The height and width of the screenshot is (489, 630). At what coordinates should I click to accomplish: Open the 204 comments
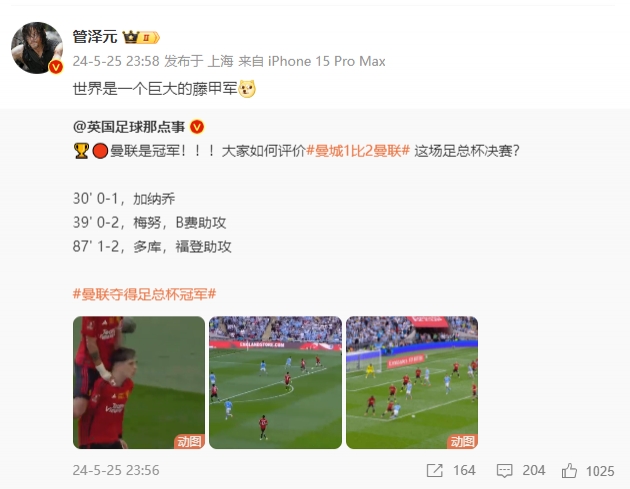(520, 470)
